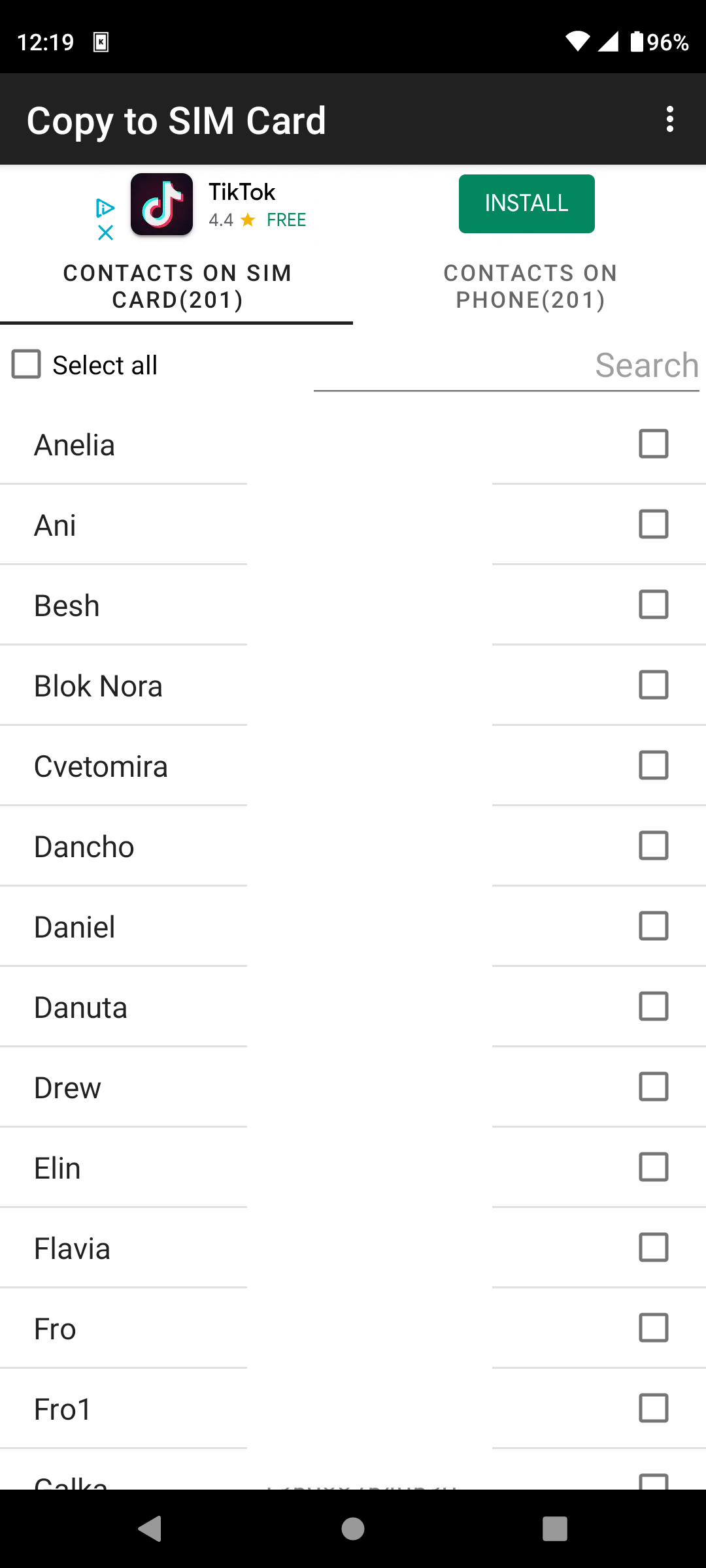Image resolution: width=706 pixels, height=1568 pixels.
Task: Tick the Dancho checkbox
Action: point(654,846)
